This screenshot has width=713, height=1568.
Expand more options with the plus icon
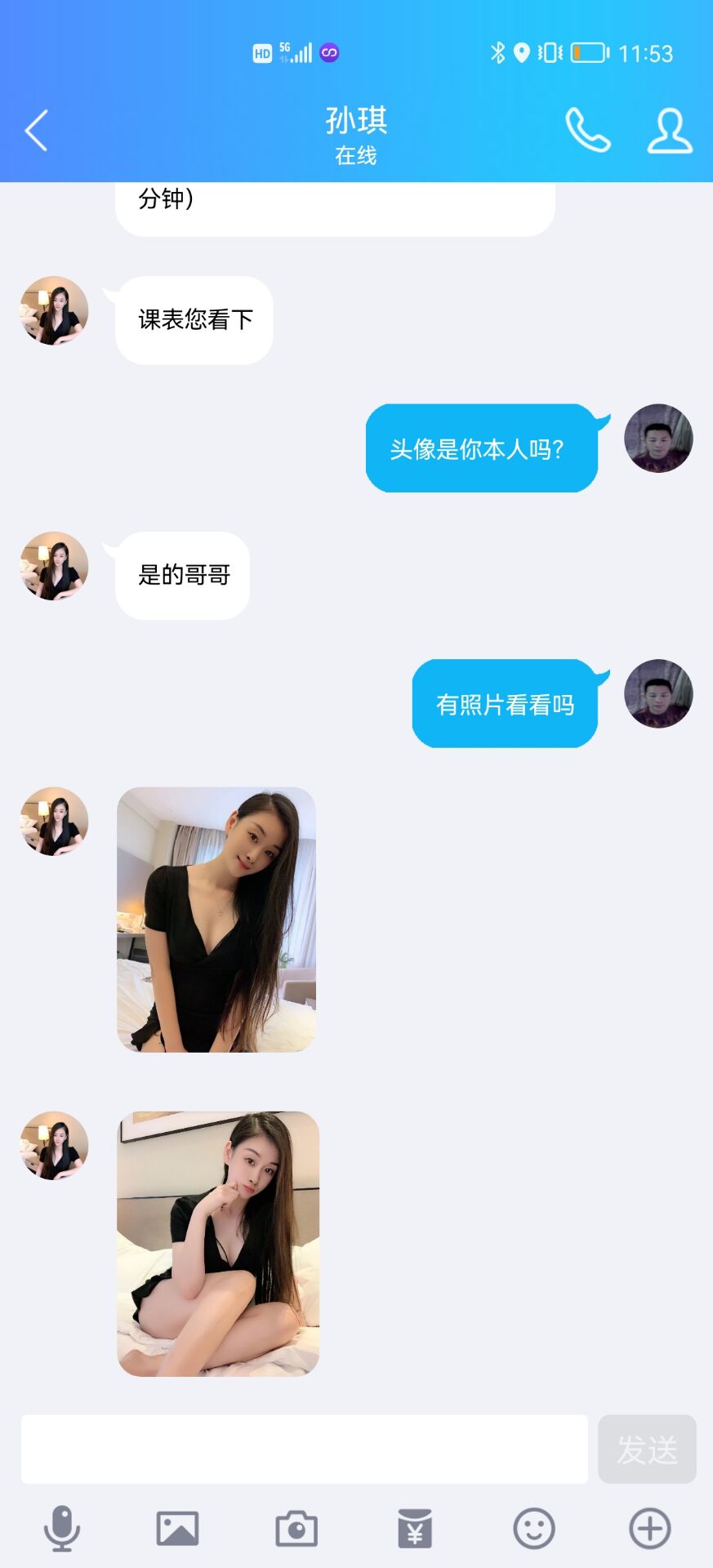[650, 1528]
